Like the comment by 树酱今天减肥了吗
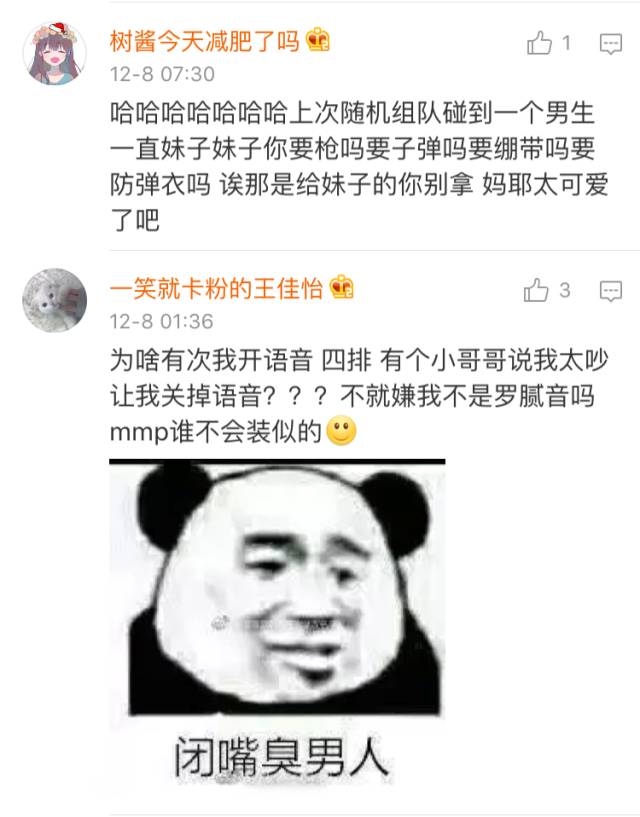Image resolution: width=640 pixels, height=817 pixels. tap(540, 43)
